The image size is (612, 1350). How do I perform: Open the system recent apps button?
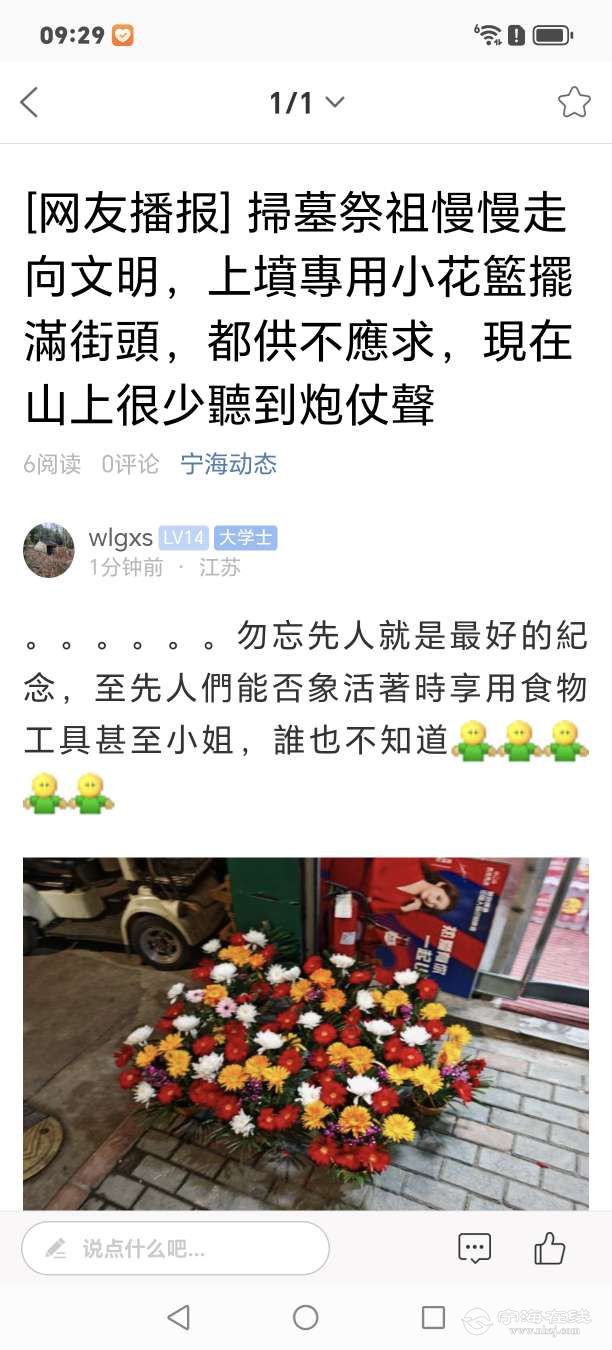pos(433,1318)
